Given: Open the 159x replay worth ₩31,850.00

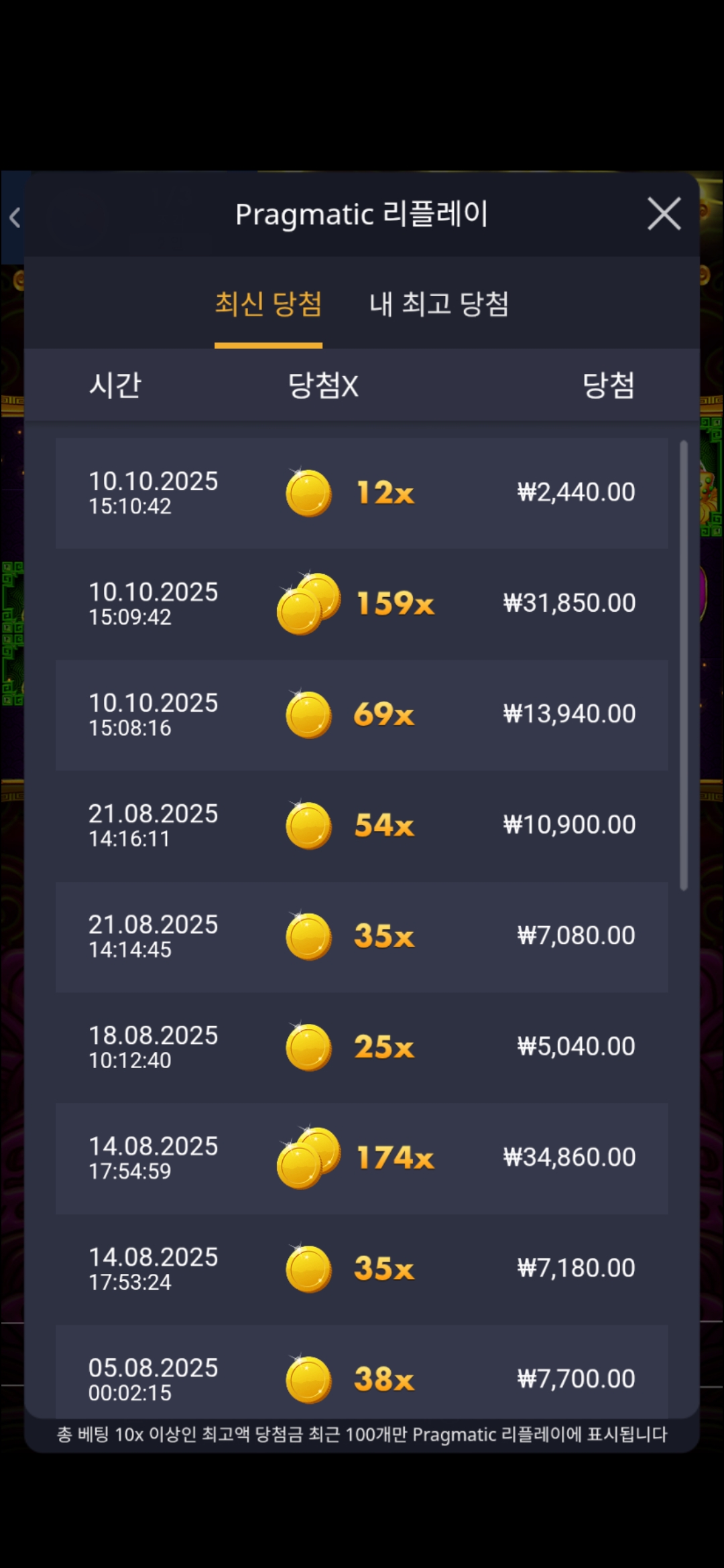Looking at the screenshot, I should [361, 604].
